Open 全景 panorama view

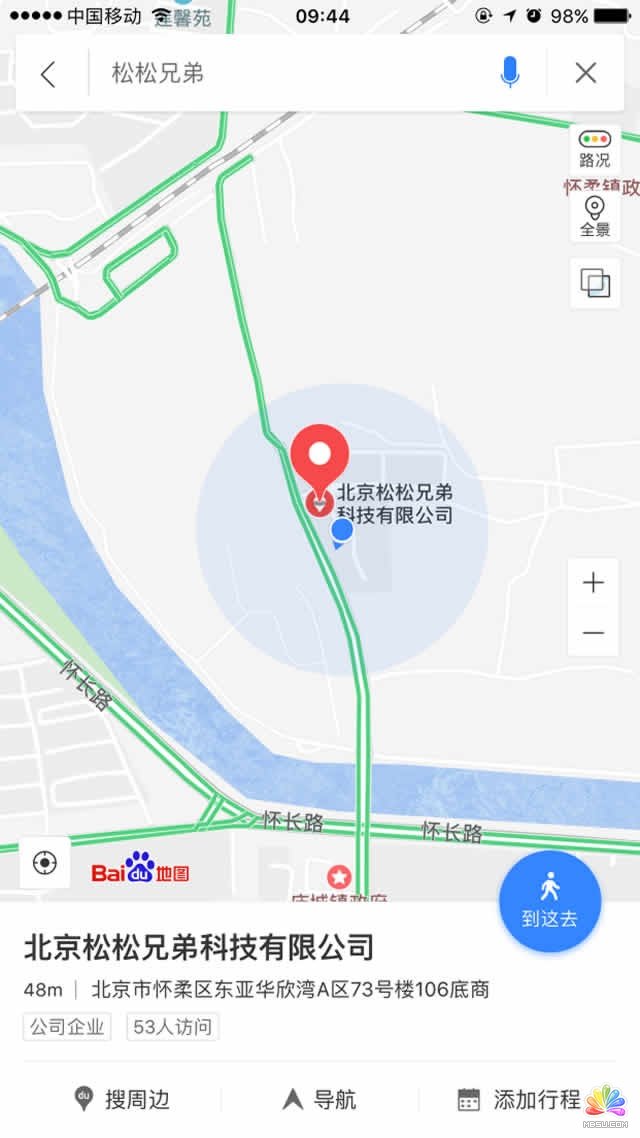coord(594,216)
